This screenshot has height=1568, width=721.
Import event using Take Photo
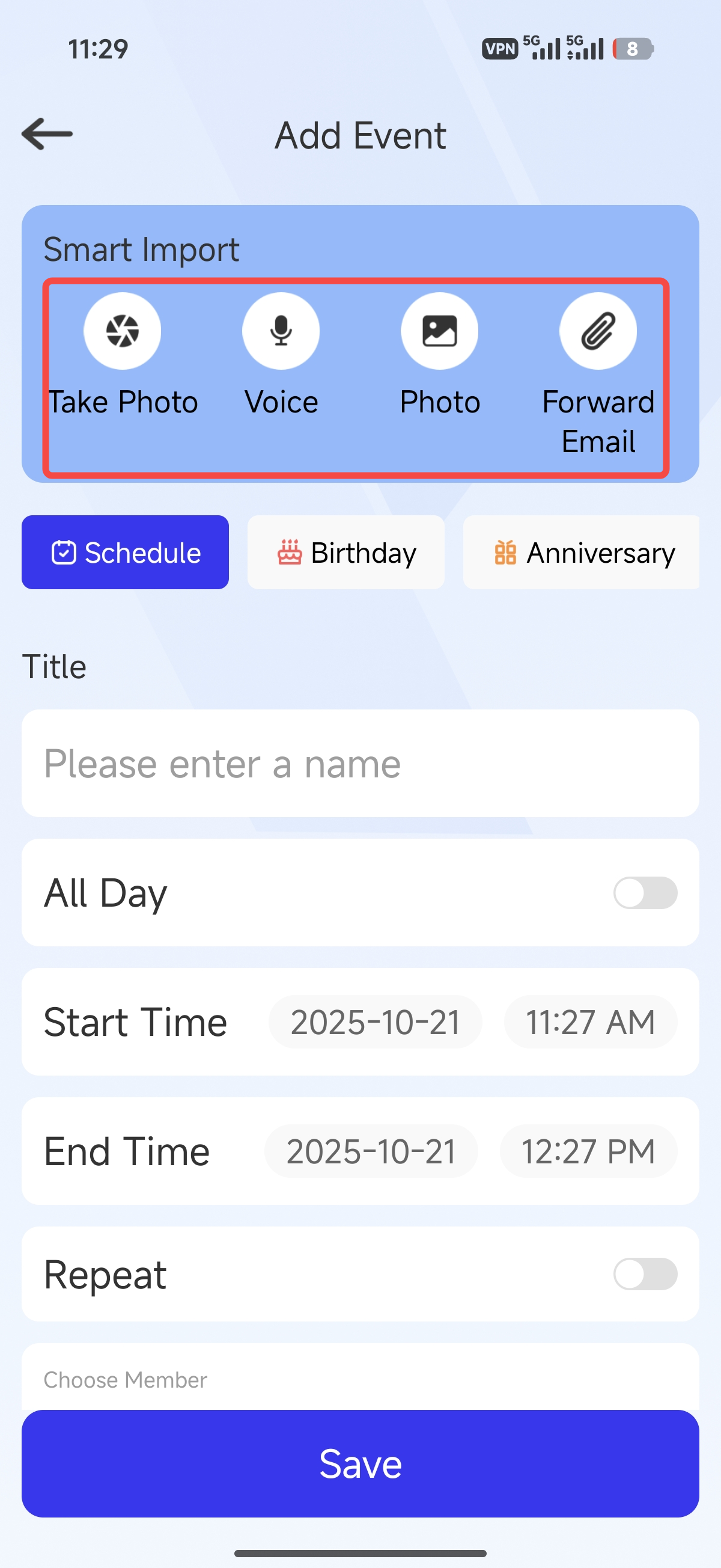123,332
